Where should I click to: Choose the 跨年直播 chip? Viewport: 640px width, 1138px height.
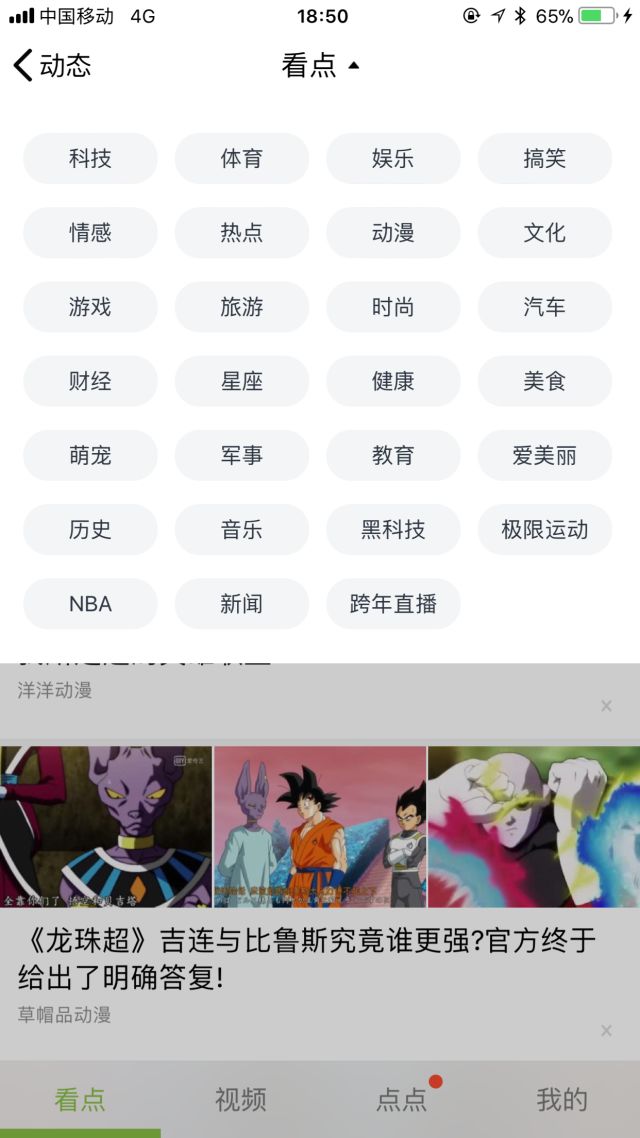point(393,604)
